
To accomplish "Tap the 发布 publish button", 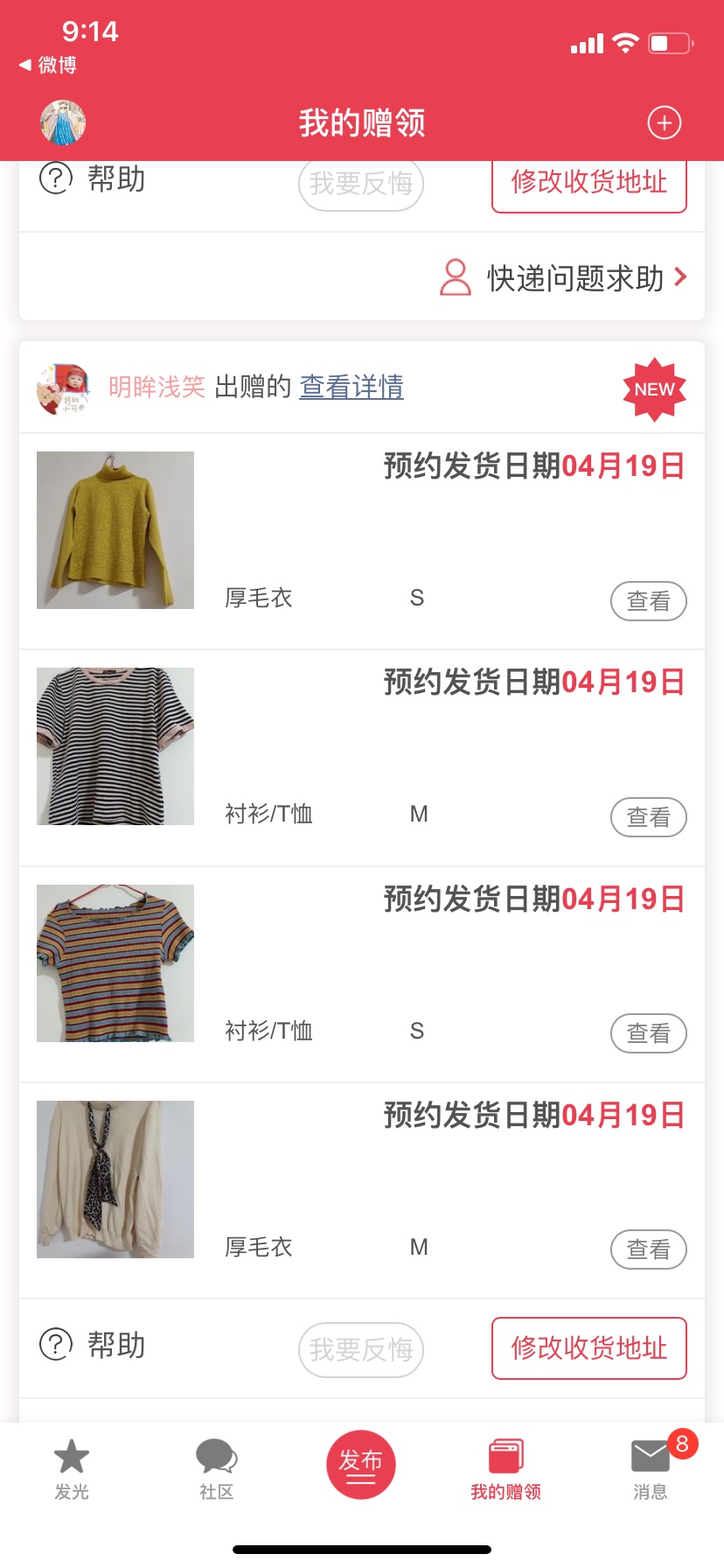I will point(361,1464).
